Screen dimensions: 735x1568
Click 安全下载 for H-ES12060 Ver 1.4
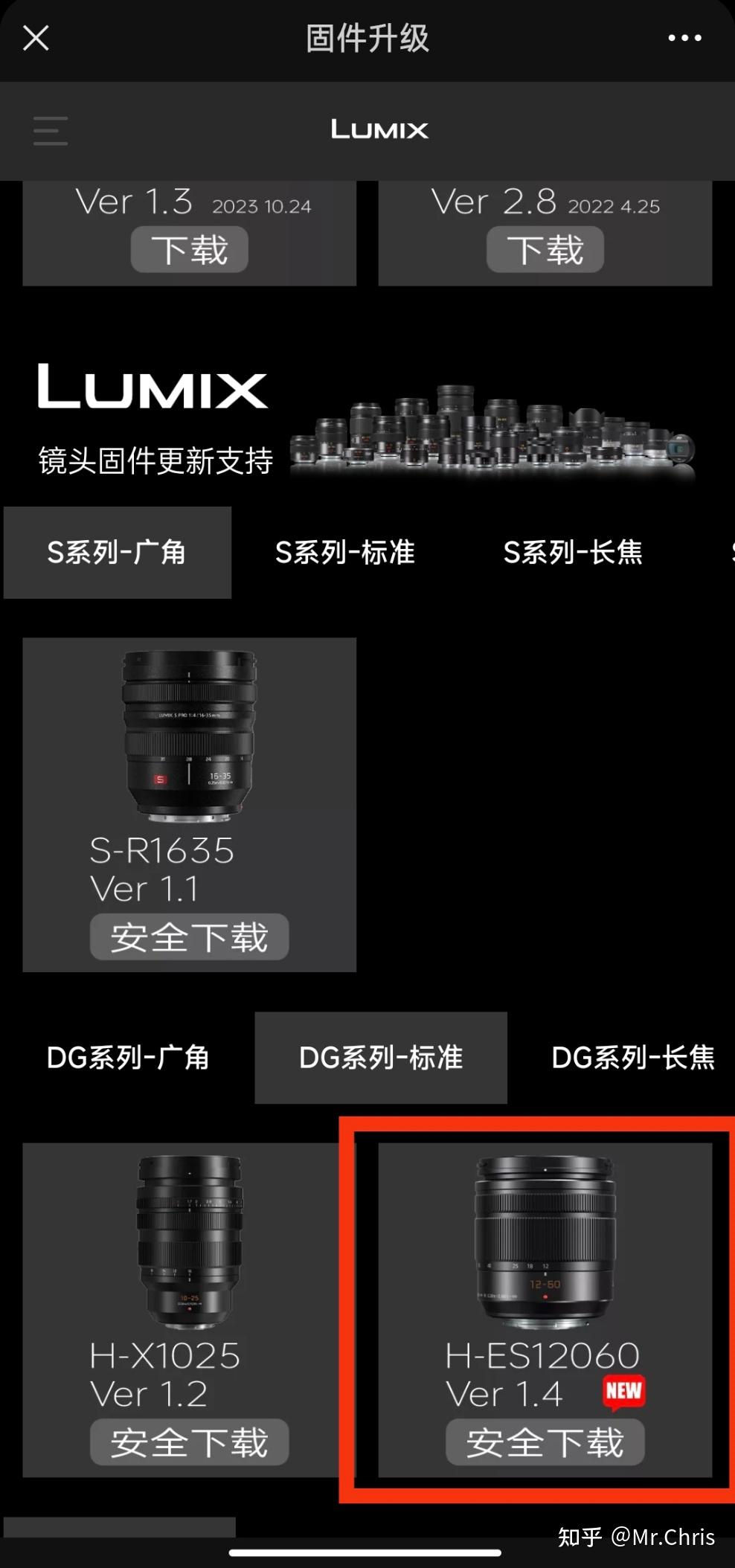(x=545, y=1442)
